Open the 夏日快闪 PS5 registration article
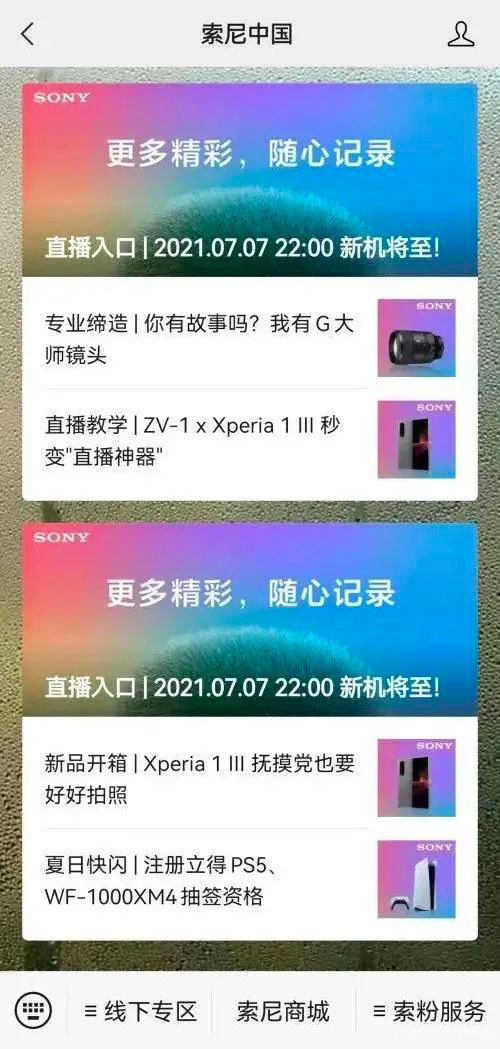The image size is (500, 1049). [250, 880]
